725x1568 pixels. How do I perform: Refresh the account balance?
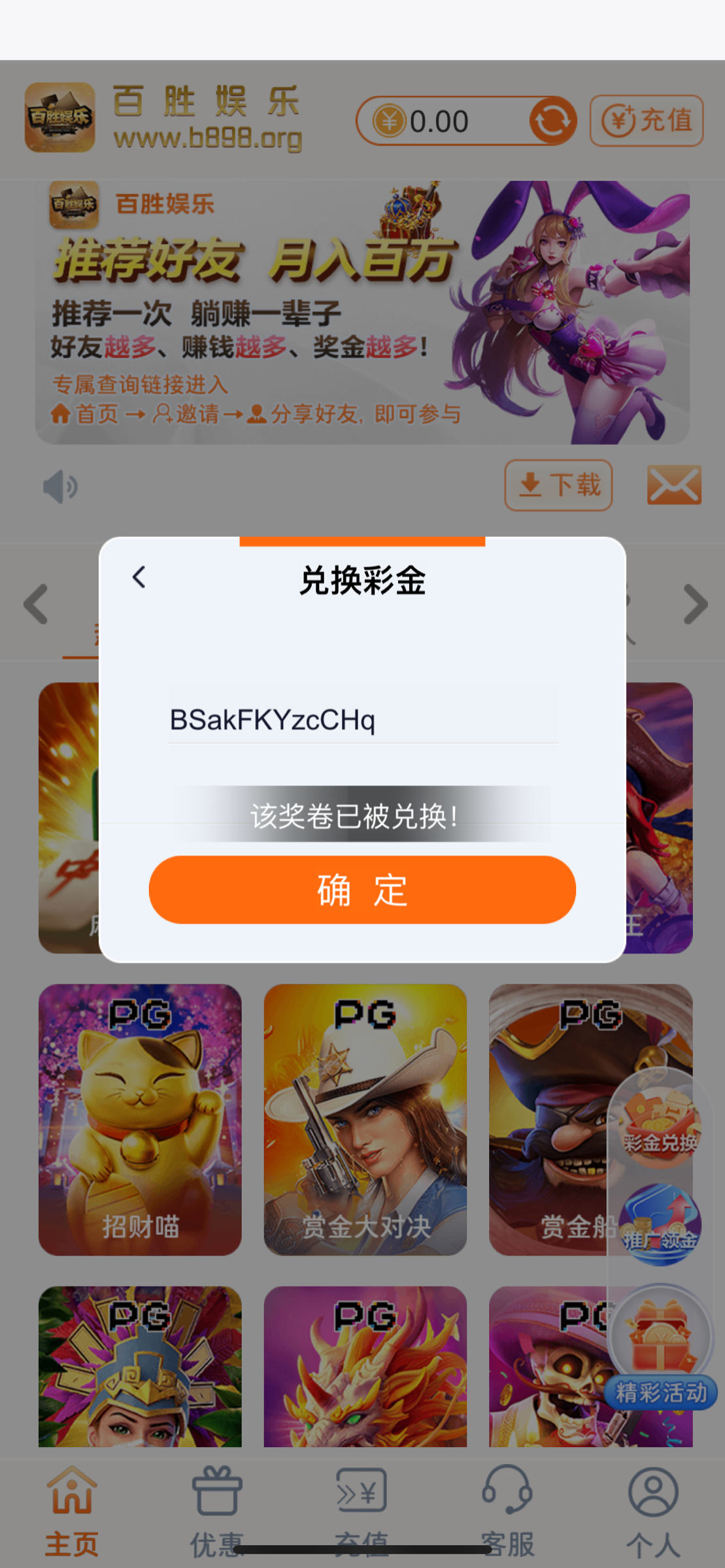pyautogui.click(x=552, y=121)
